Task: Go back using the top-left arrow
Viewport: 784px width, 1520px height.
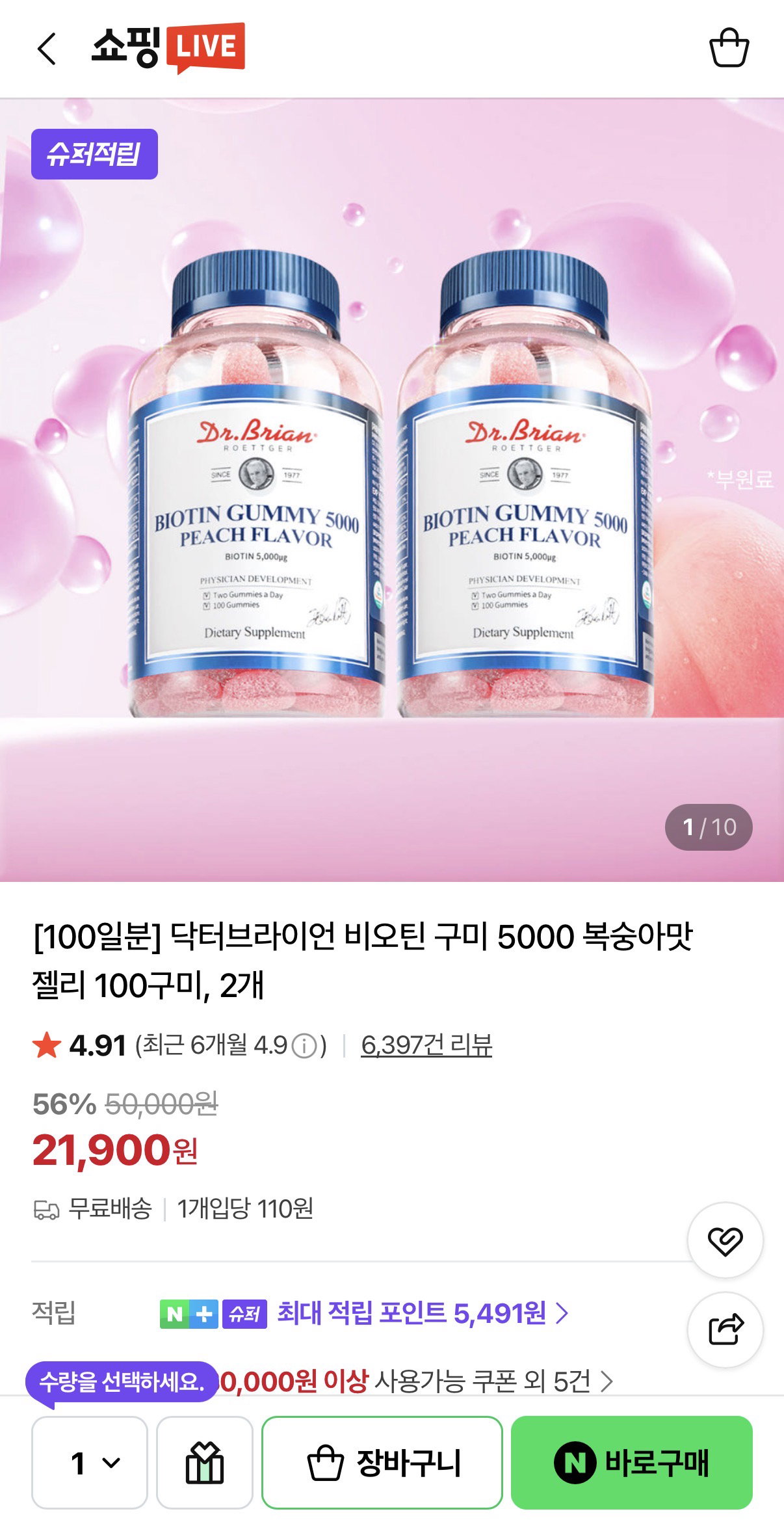Action: [x=47, y=49]
